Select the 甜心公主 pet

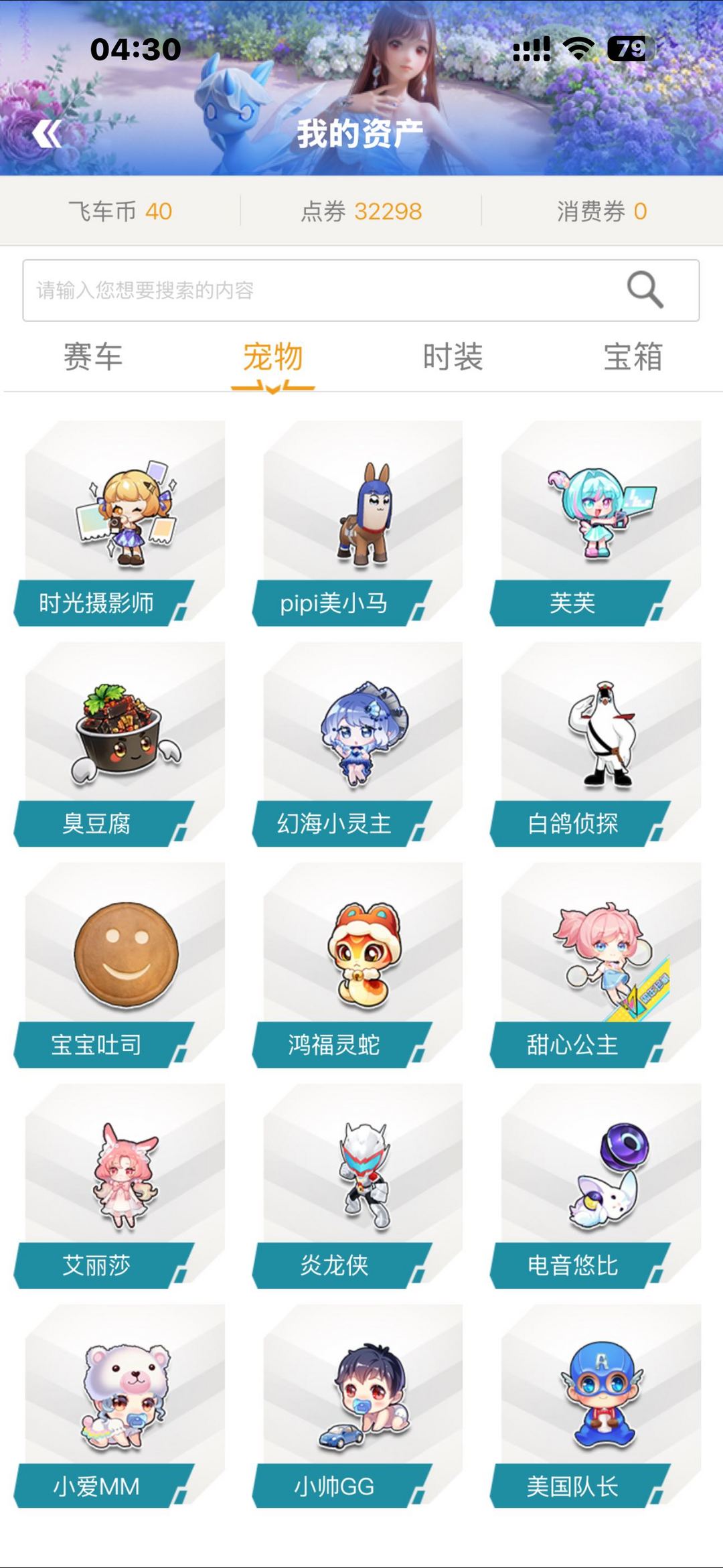pyautogui.click(x=596, y=965)
